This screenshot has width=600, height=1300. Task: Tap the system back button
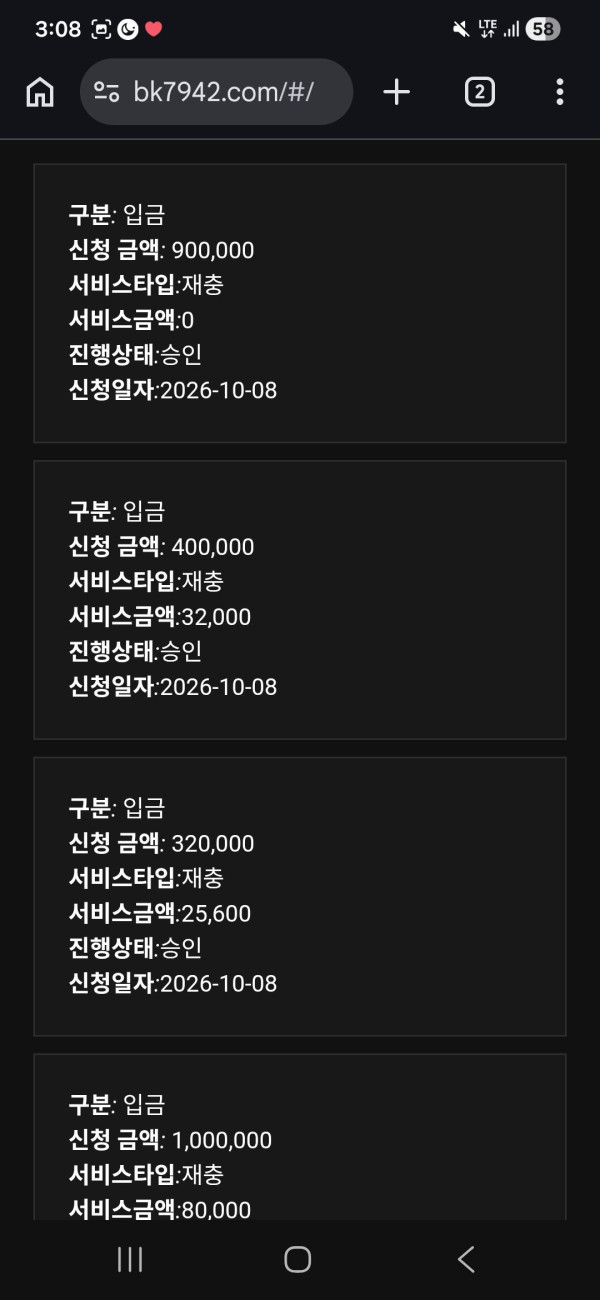click(465, 1259)
